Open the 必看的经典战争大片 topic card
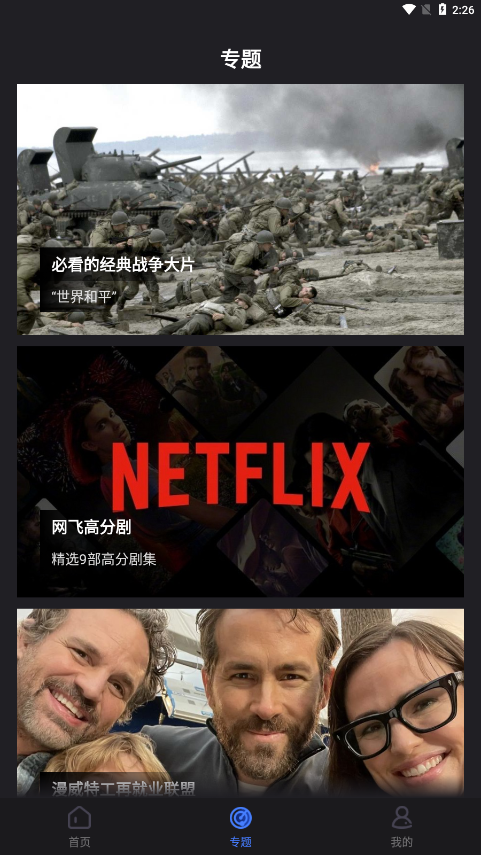 tap(240, 209)
